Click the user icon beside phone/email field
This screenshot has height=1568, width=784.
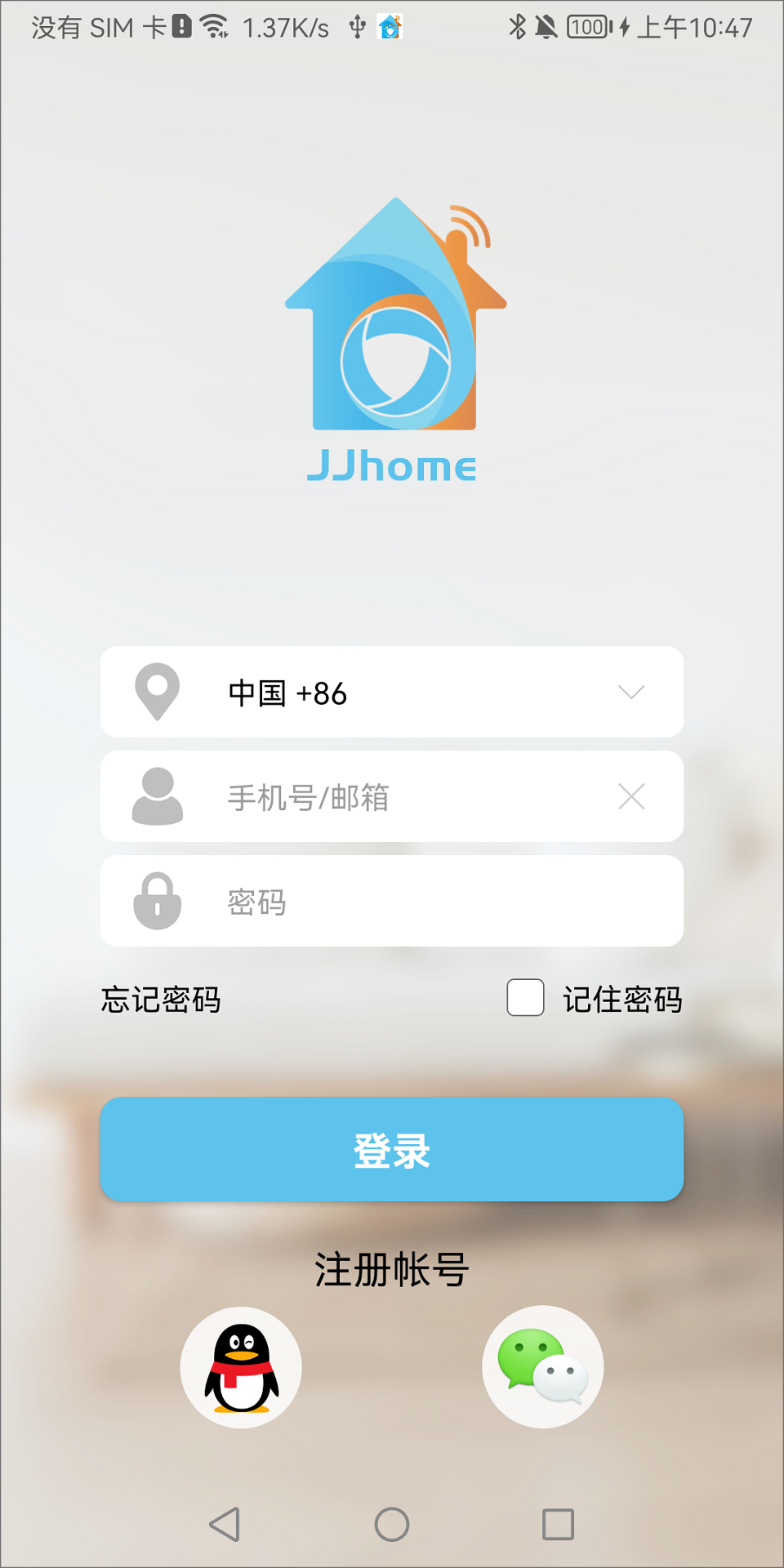tap(157, 796)
